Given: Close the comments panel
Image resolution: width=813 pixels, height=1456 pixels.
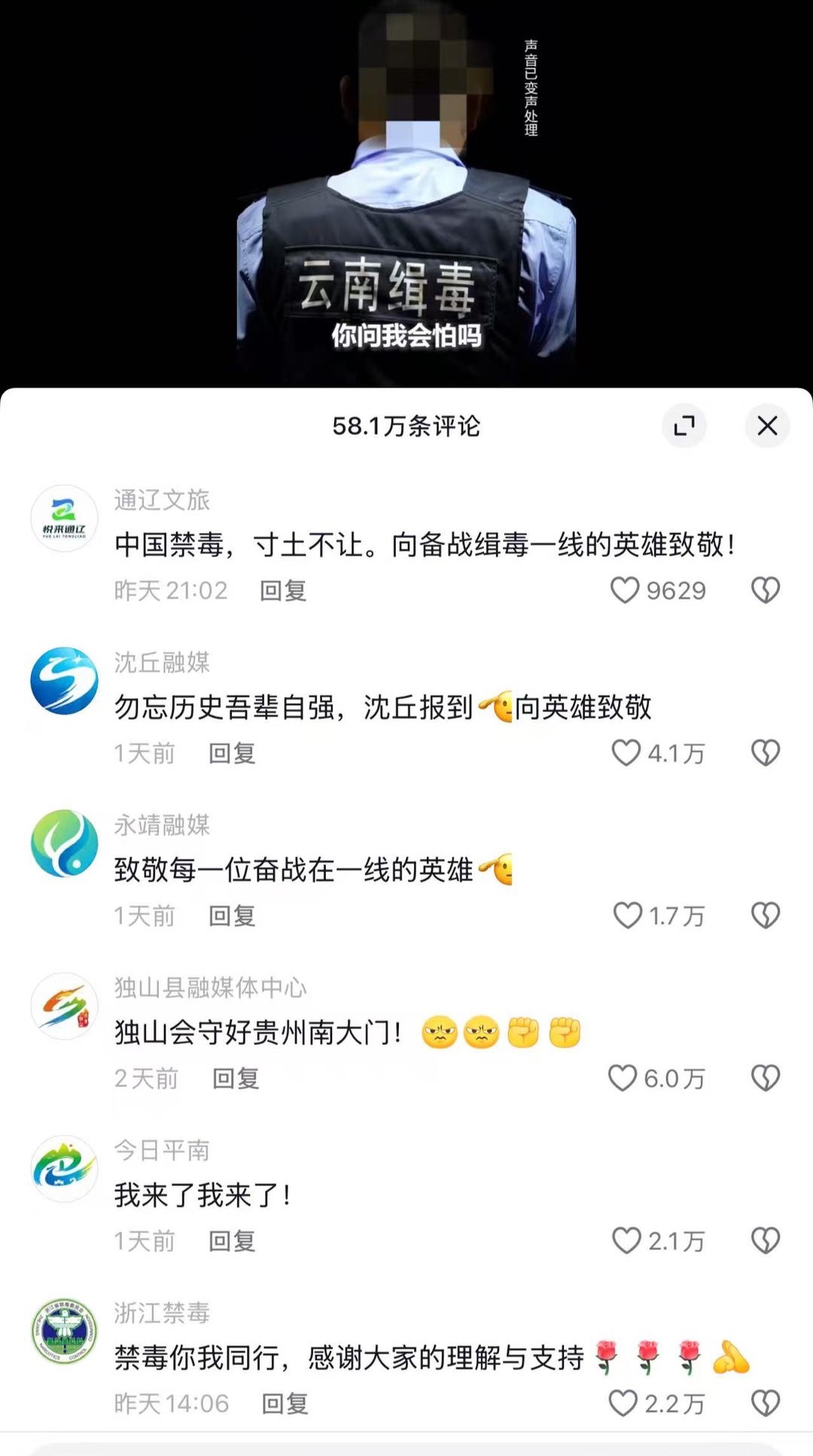Looking at the screenshot, I should pos(766,426).
